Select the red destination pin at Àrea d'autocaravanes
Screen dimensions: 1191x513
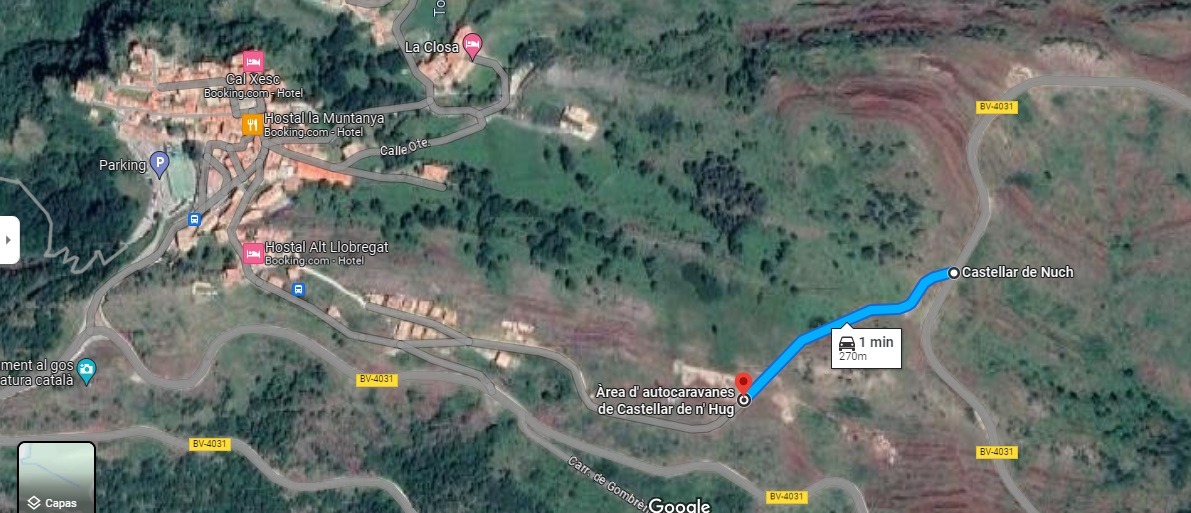click(x=743, y=385)
